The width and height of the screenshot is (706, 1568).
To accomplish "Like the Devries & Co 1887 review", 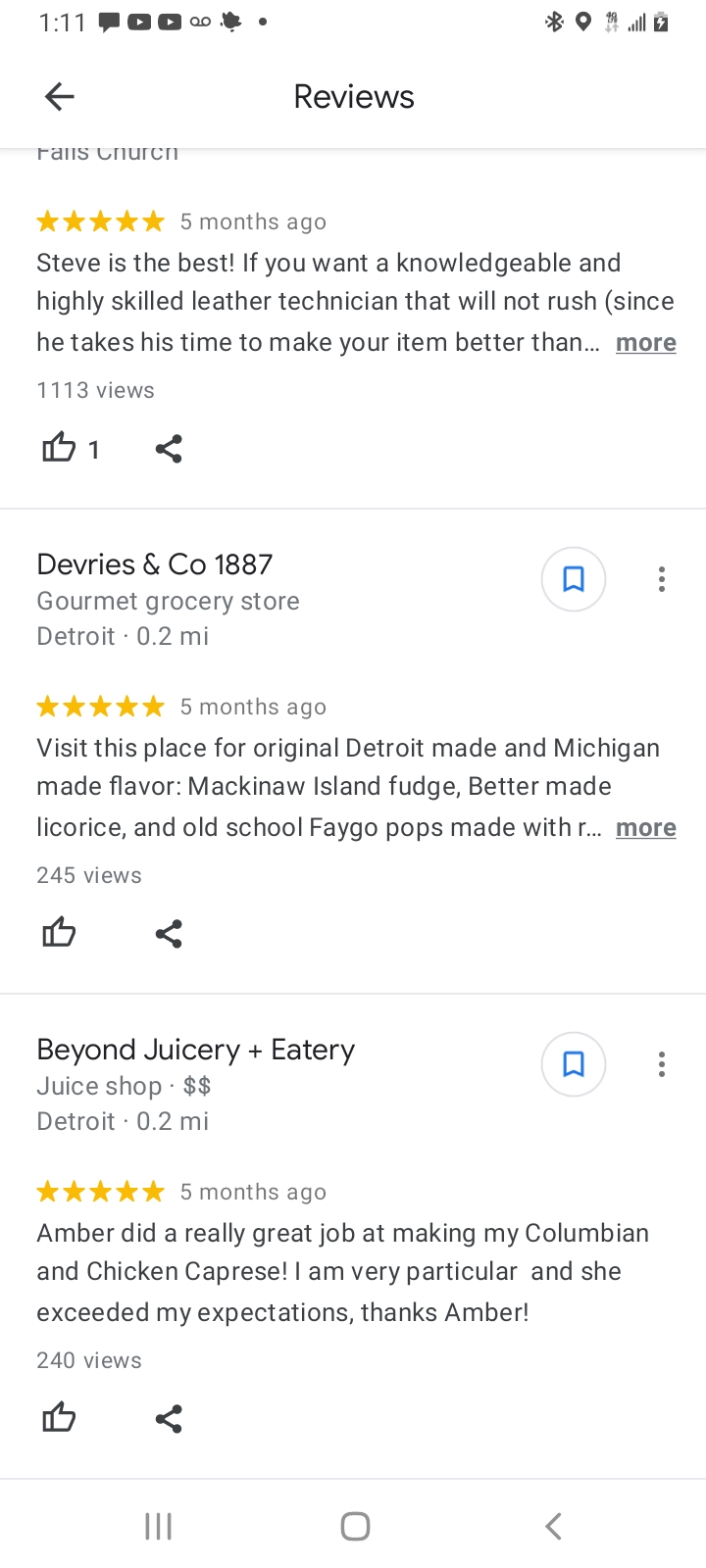I will pyautogui.click(x=59, y=933).
